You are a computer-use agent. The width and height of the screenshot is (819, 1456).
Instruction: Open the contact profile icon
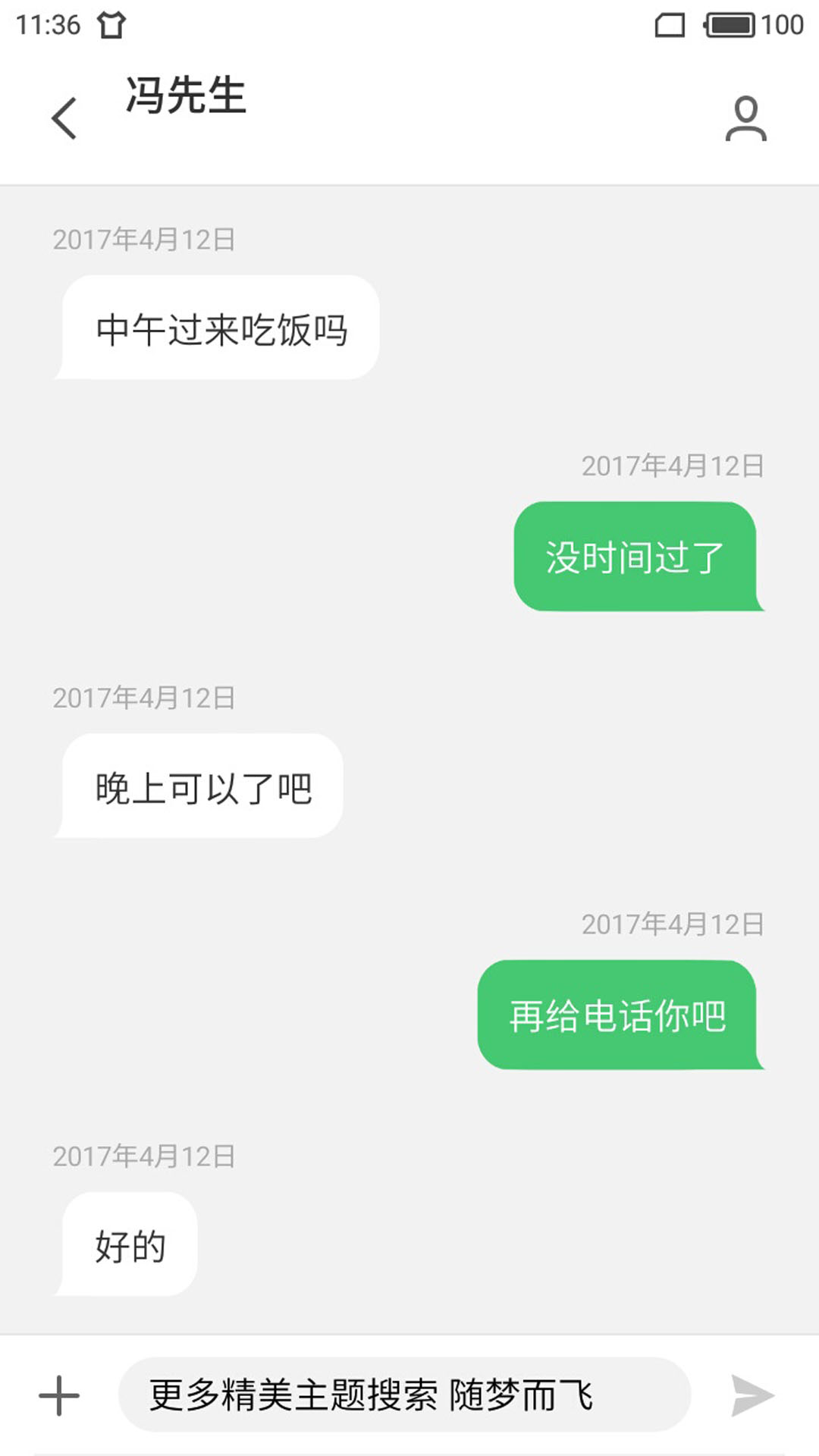[x=746, y=118]
